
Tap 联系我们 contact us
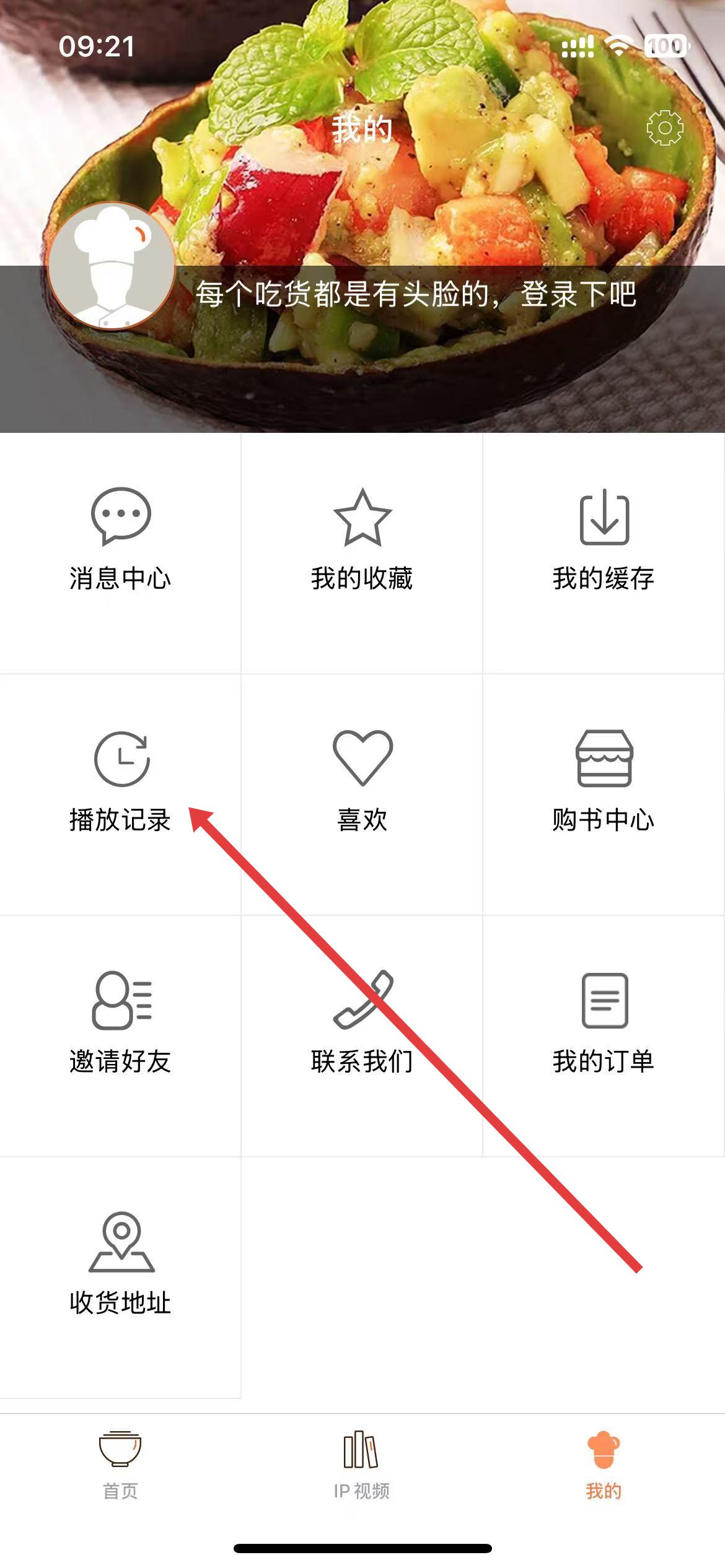coord(362,1022)
